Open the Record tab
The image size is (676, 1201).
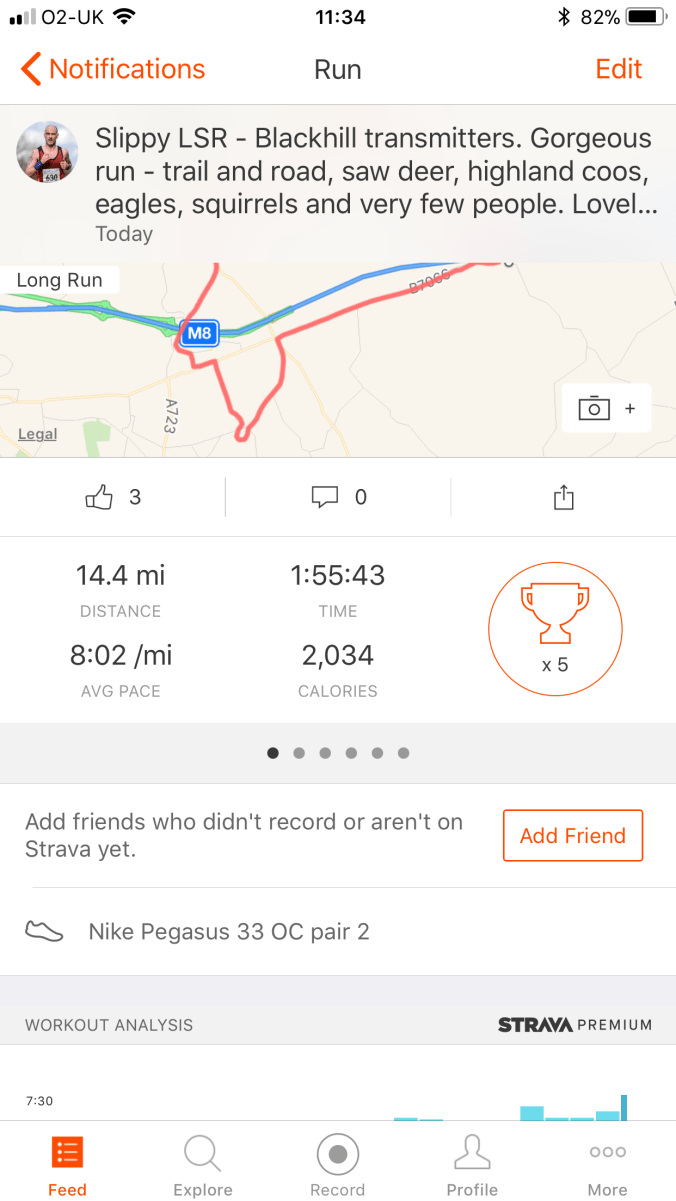[337, 1165]
